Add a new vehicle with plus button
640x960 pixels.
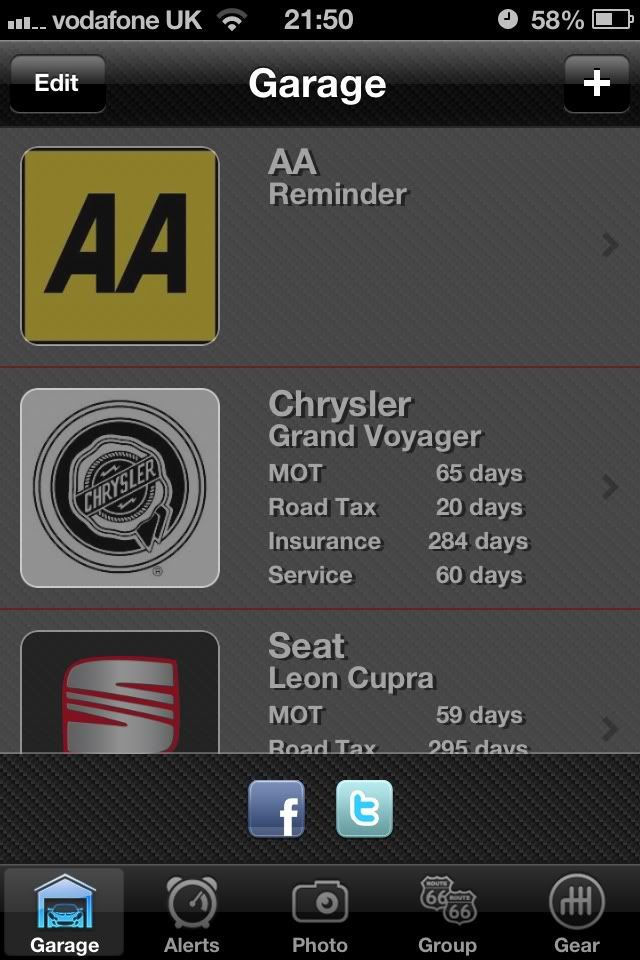(596, 83)
